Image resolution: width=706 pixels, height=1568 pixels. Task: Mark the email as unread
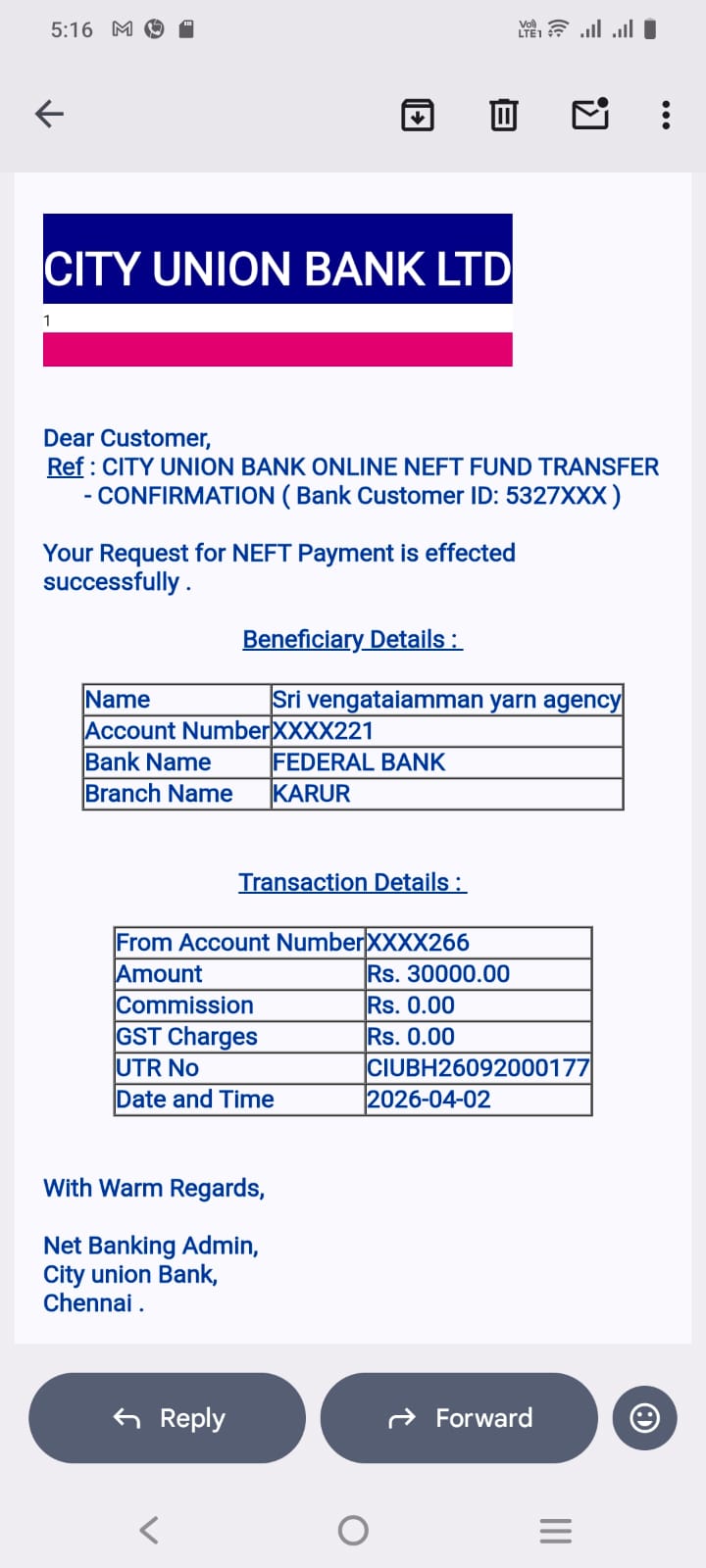tap(590, 115)
